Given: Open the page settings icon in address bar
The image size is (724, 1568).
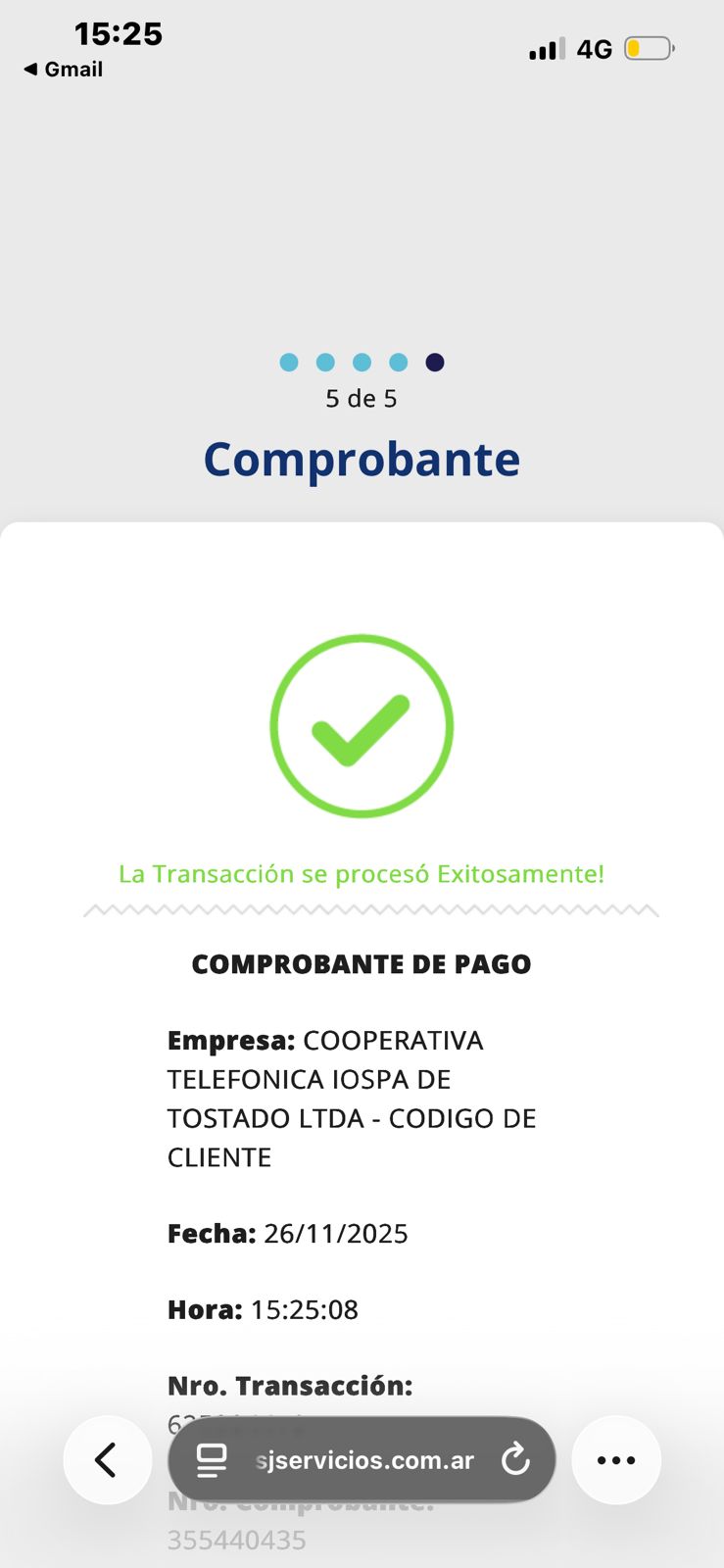Looking at the screenshot, I should (212, 1460).
